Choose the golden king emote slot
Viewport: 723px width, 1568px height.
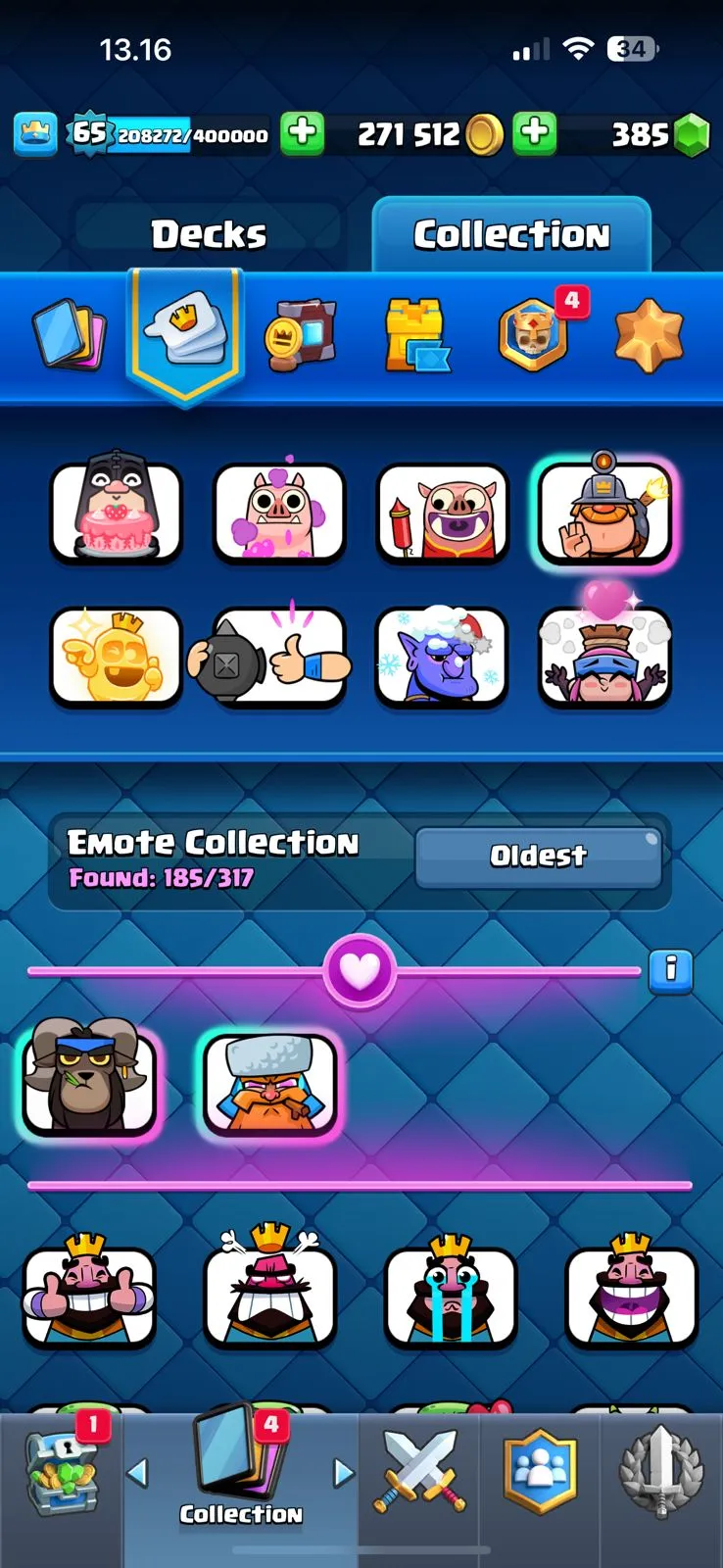[x=117, y=656]
